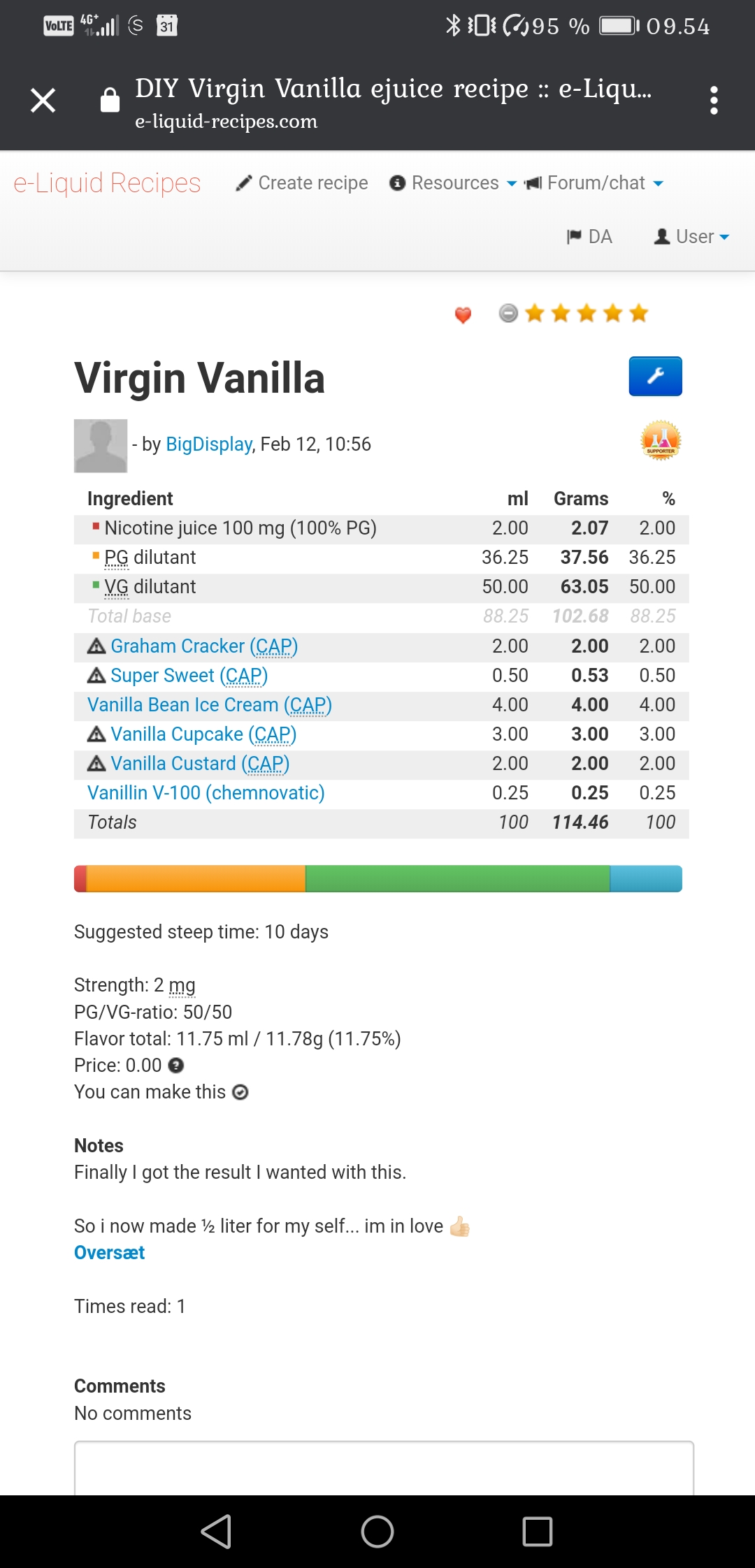The width and height of the screenshot is (755, 1568).
Task: Expand the Forum/chat dropdown
Action: point(594,183)
